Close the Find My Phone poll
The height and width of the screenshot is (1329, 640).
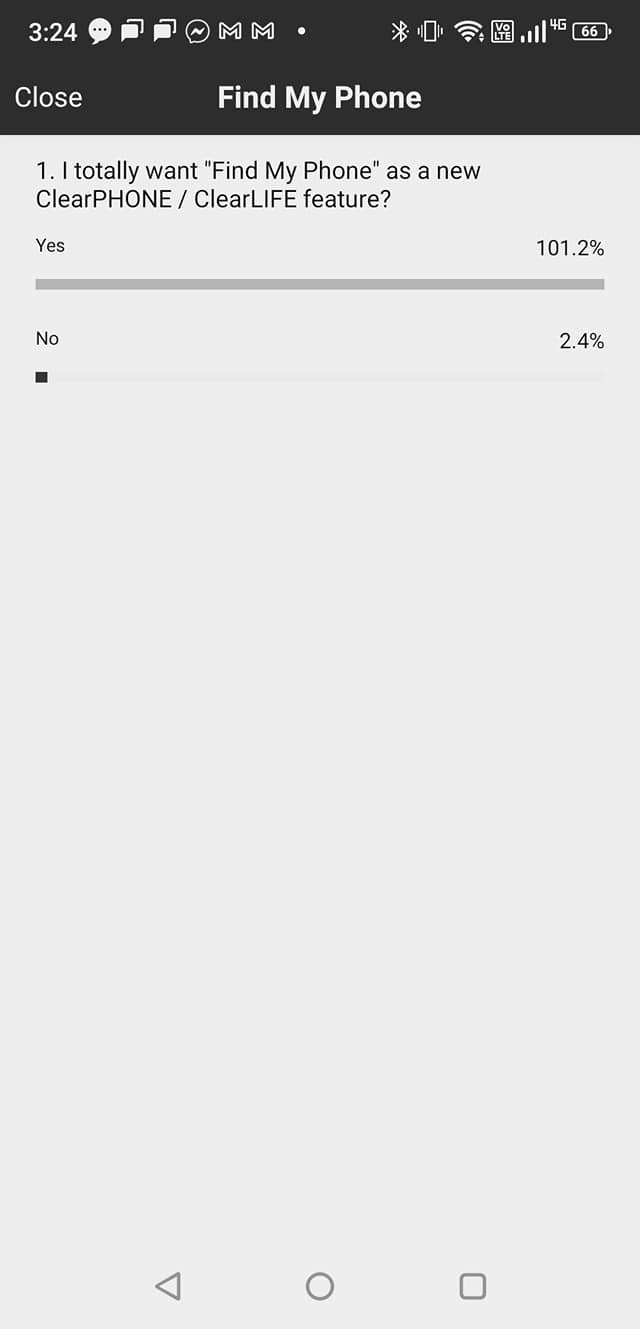pos(48,97)
